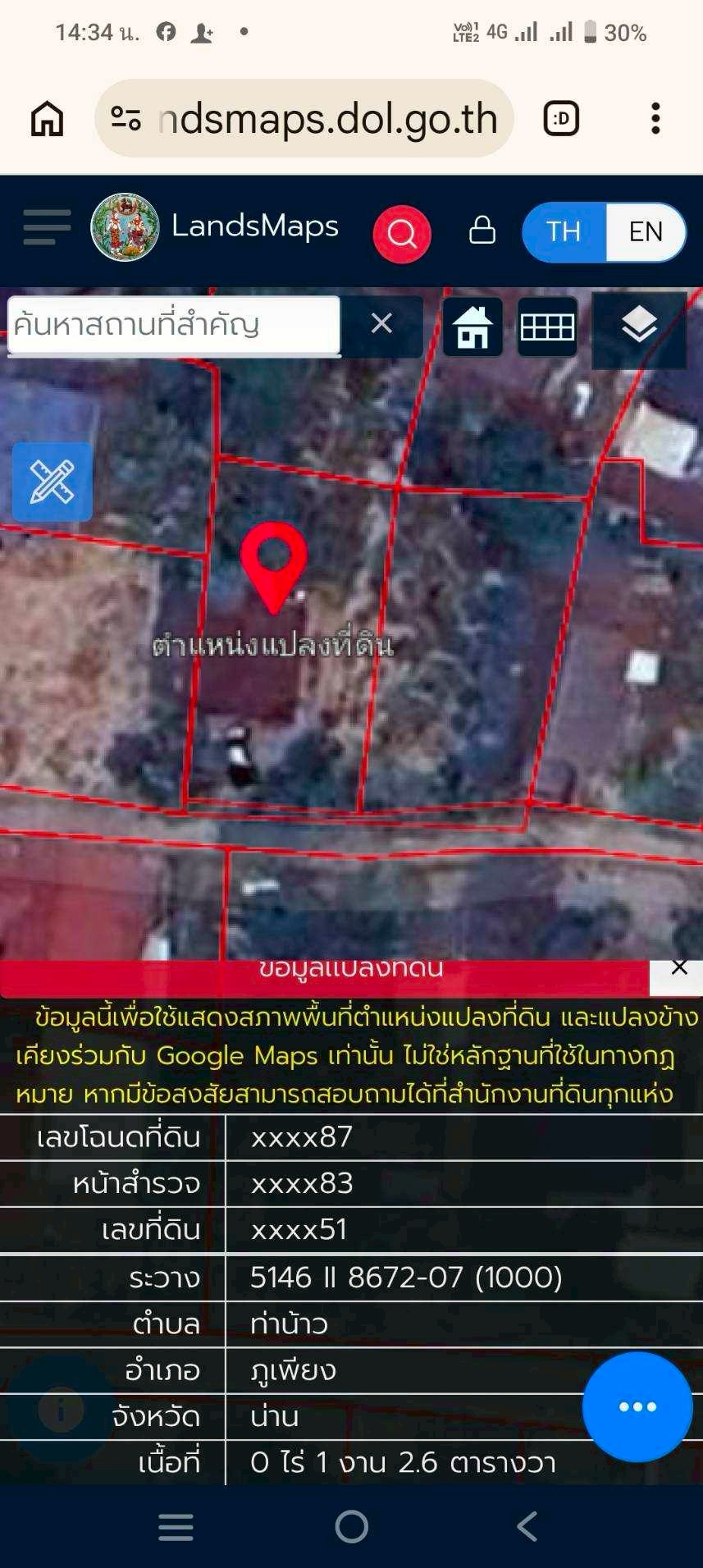The height and width of the screenshot is (1568, 703).
Task: Open the browser tab switcher
Action: click(x=560, y=118)
